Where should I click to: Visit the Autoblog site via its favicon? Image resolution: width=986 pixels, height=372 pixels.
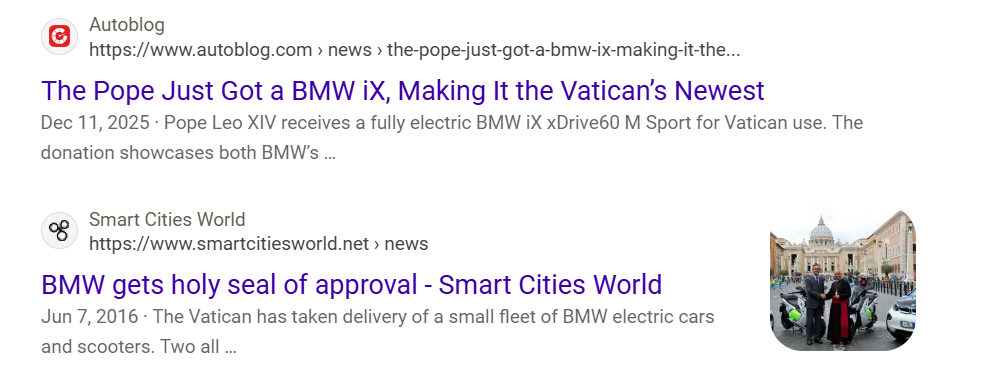click(60, 36)
